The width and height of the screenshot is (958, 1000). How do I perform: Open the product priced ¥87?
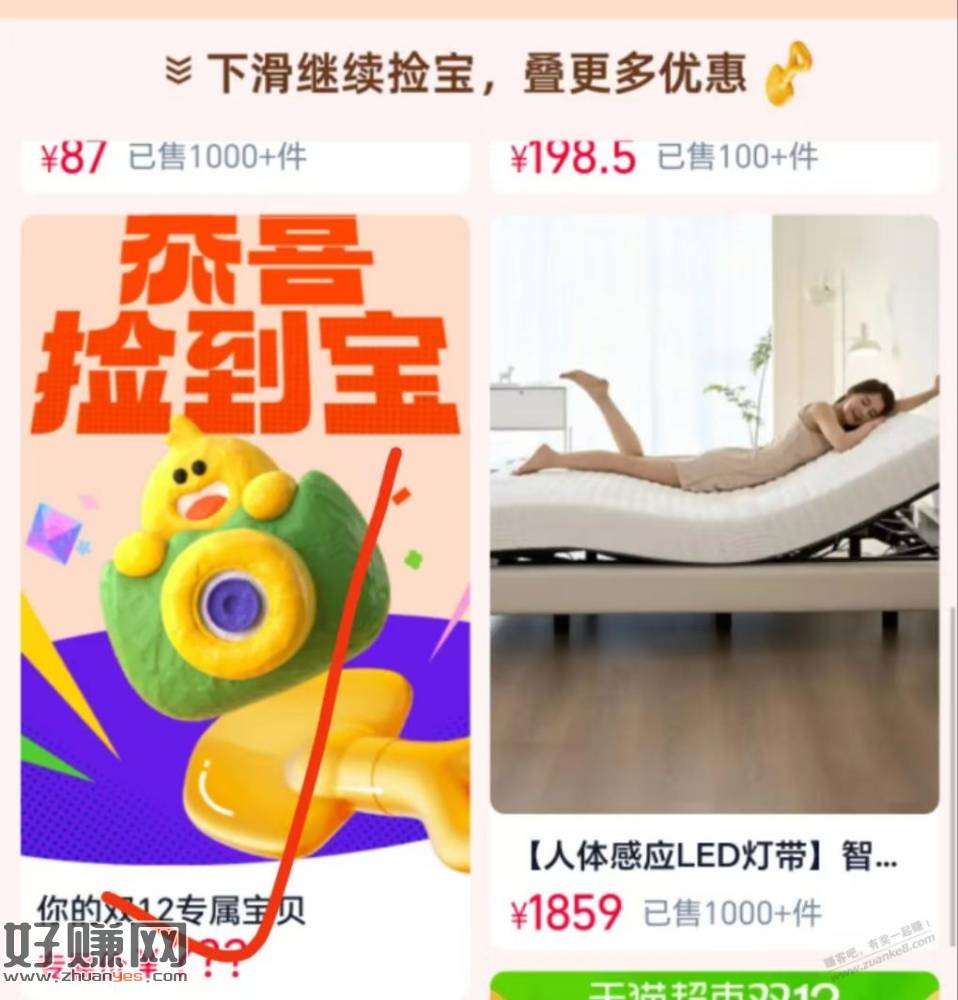pyautogui.click(x=245, y=160)
